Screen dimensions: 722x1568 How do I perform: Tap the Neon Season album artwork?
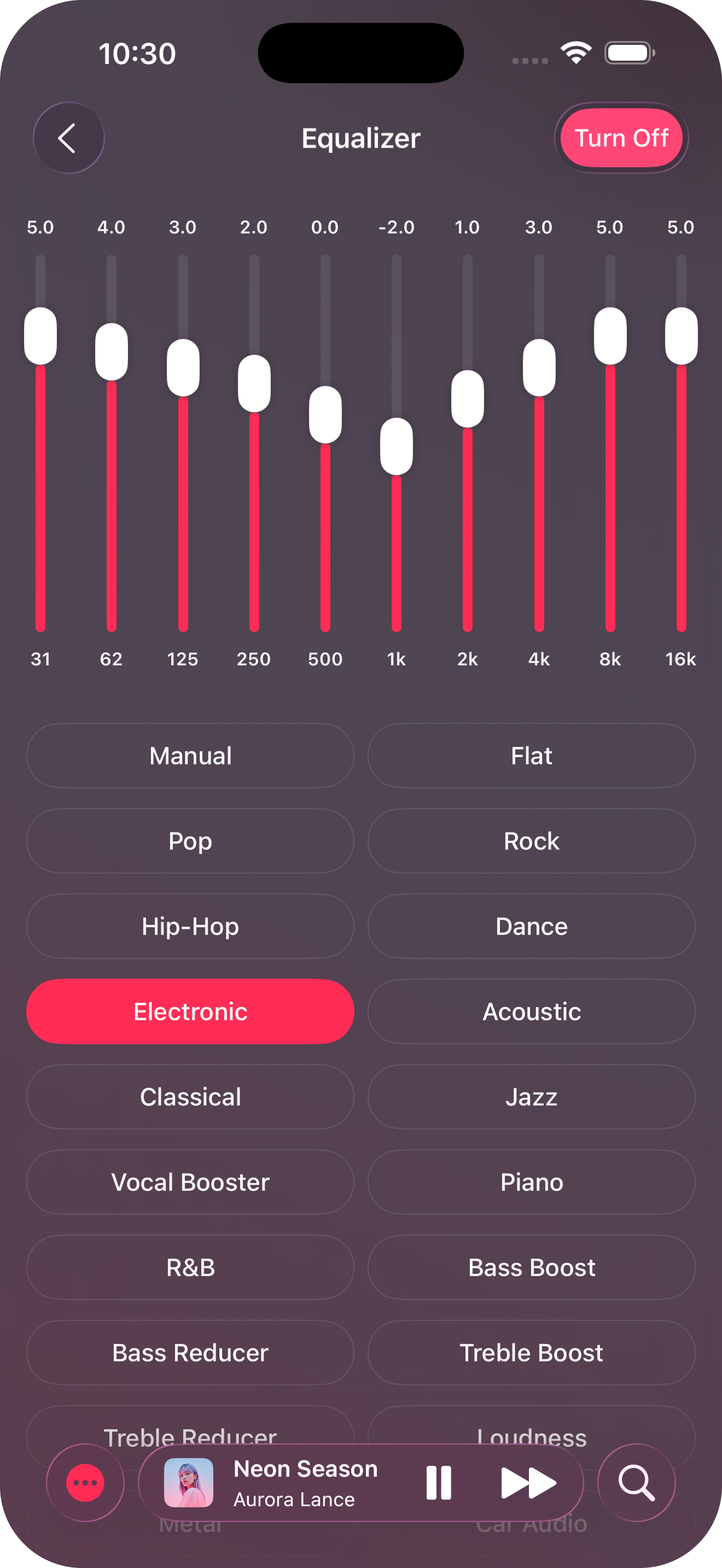[x=189, y=1483]
